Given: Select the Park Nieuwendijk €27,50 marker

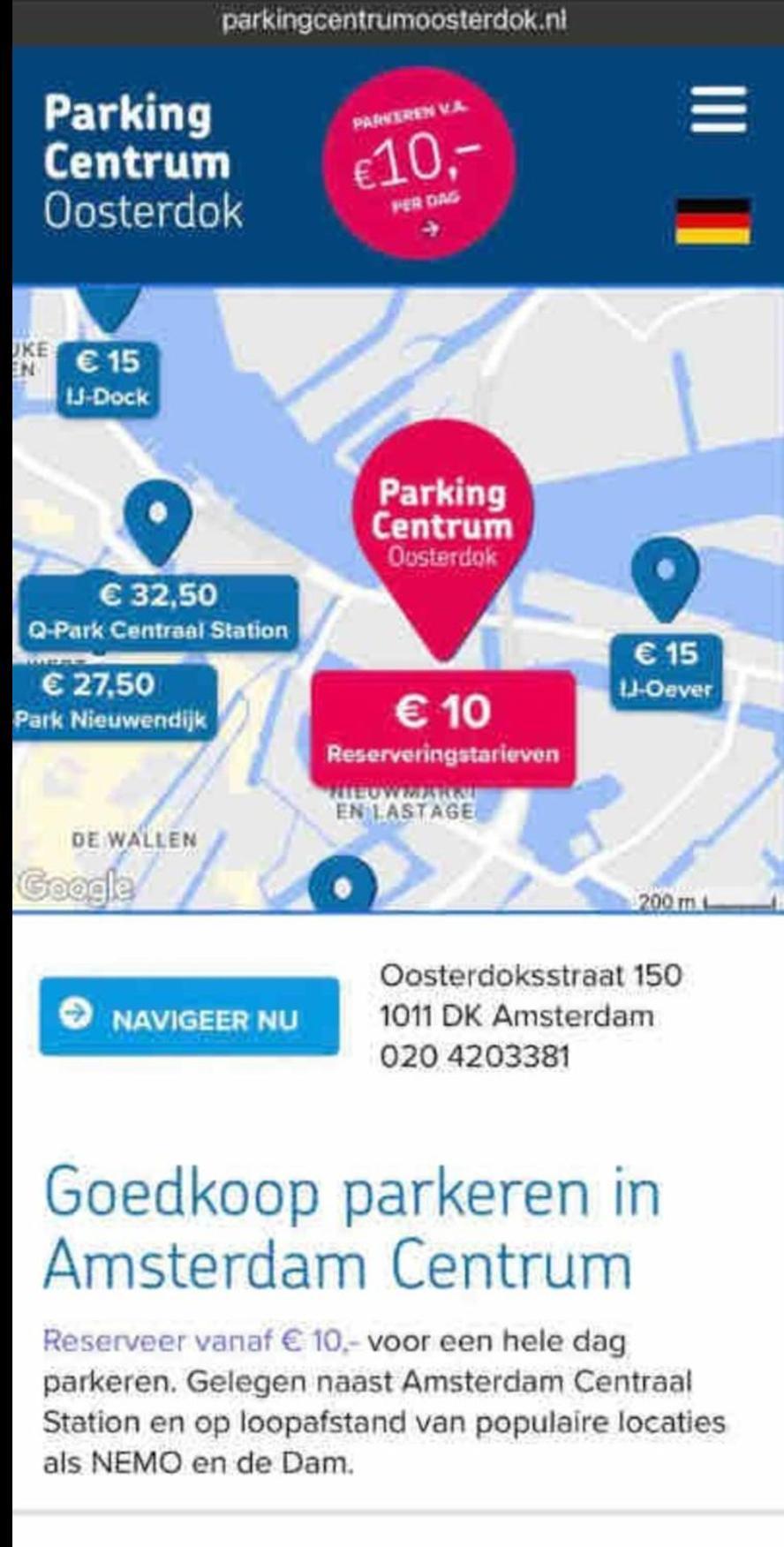Looking at the screenshot, I should pyautogui.click(x=111, y=701).
